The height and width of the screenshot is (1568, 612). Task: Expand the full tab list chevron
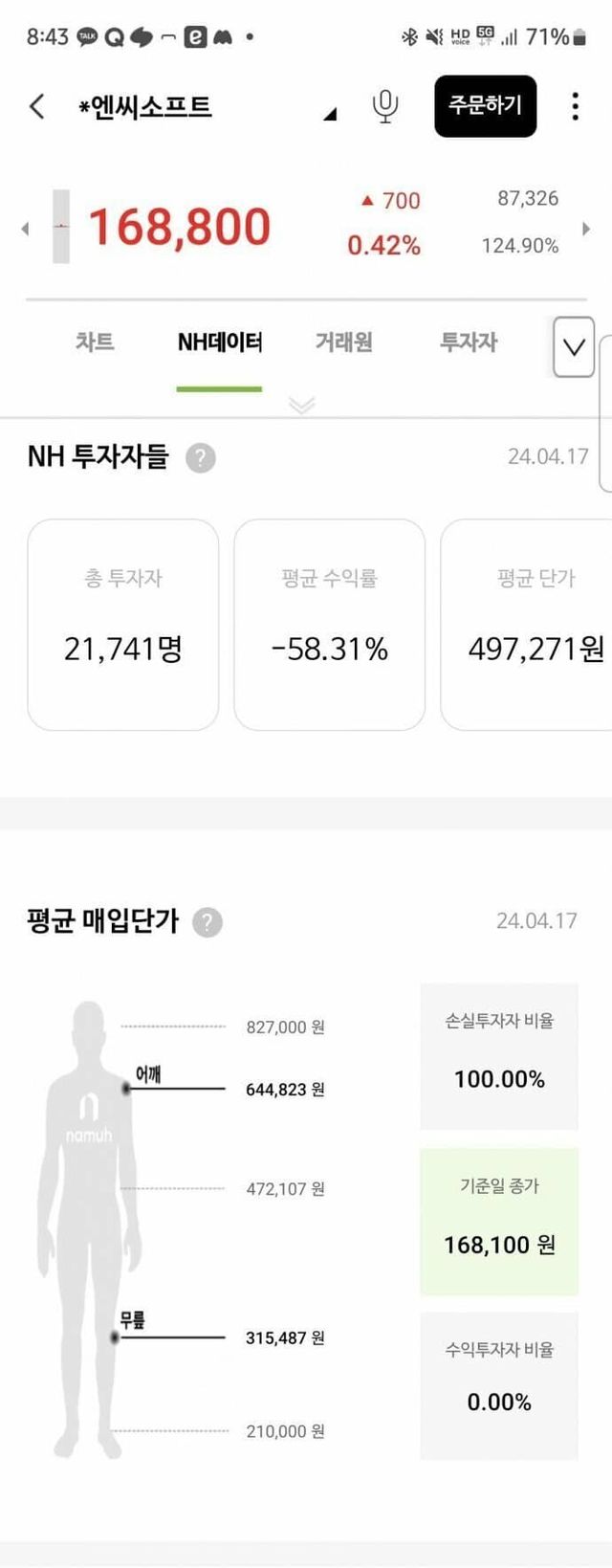click(574, 347)
